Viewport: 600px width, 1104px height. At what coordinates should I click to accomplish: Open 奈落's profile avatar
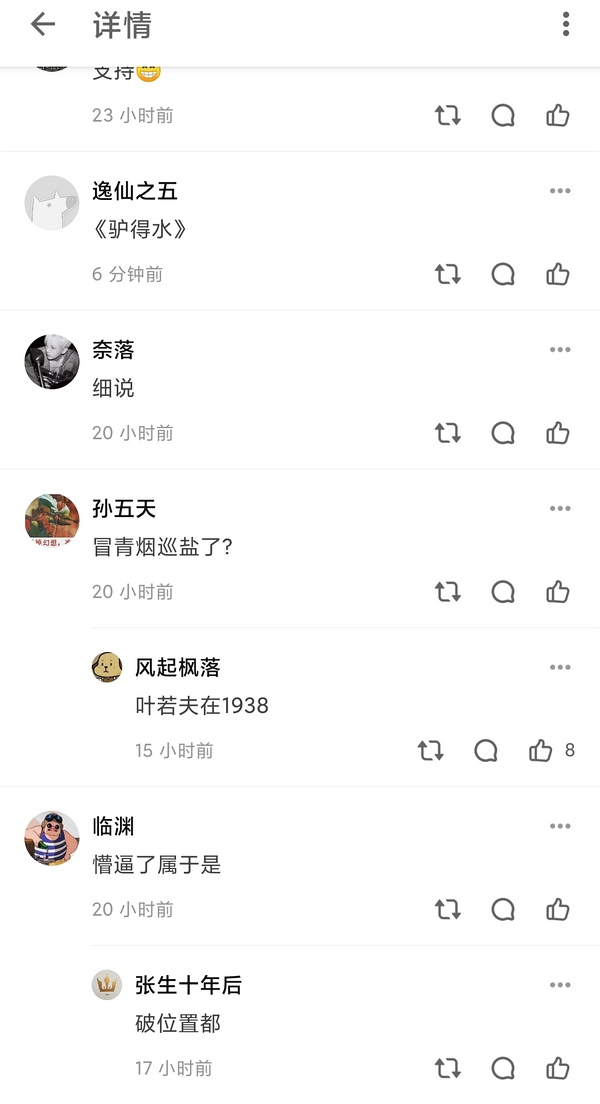tap(52, 362)
